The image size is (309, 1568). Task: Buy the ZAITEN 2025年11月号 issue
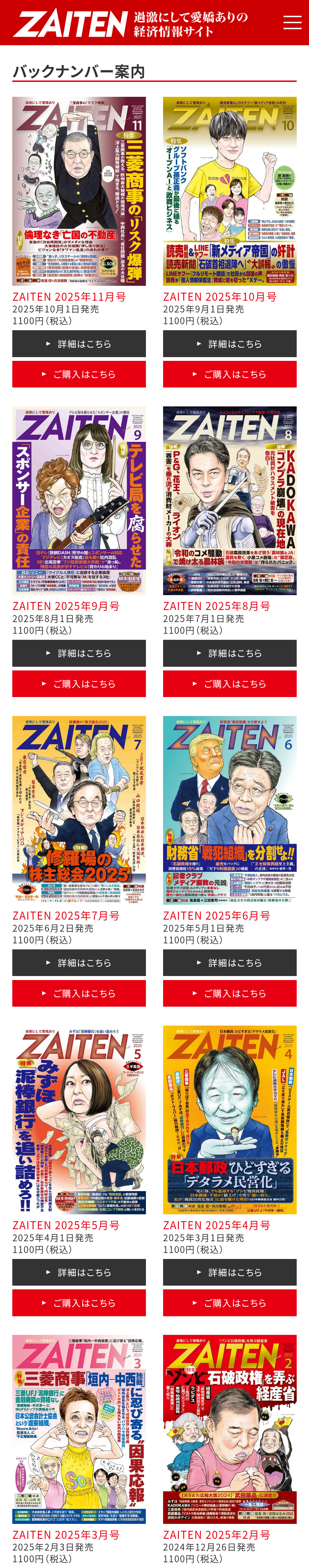[x=79, y=374]
